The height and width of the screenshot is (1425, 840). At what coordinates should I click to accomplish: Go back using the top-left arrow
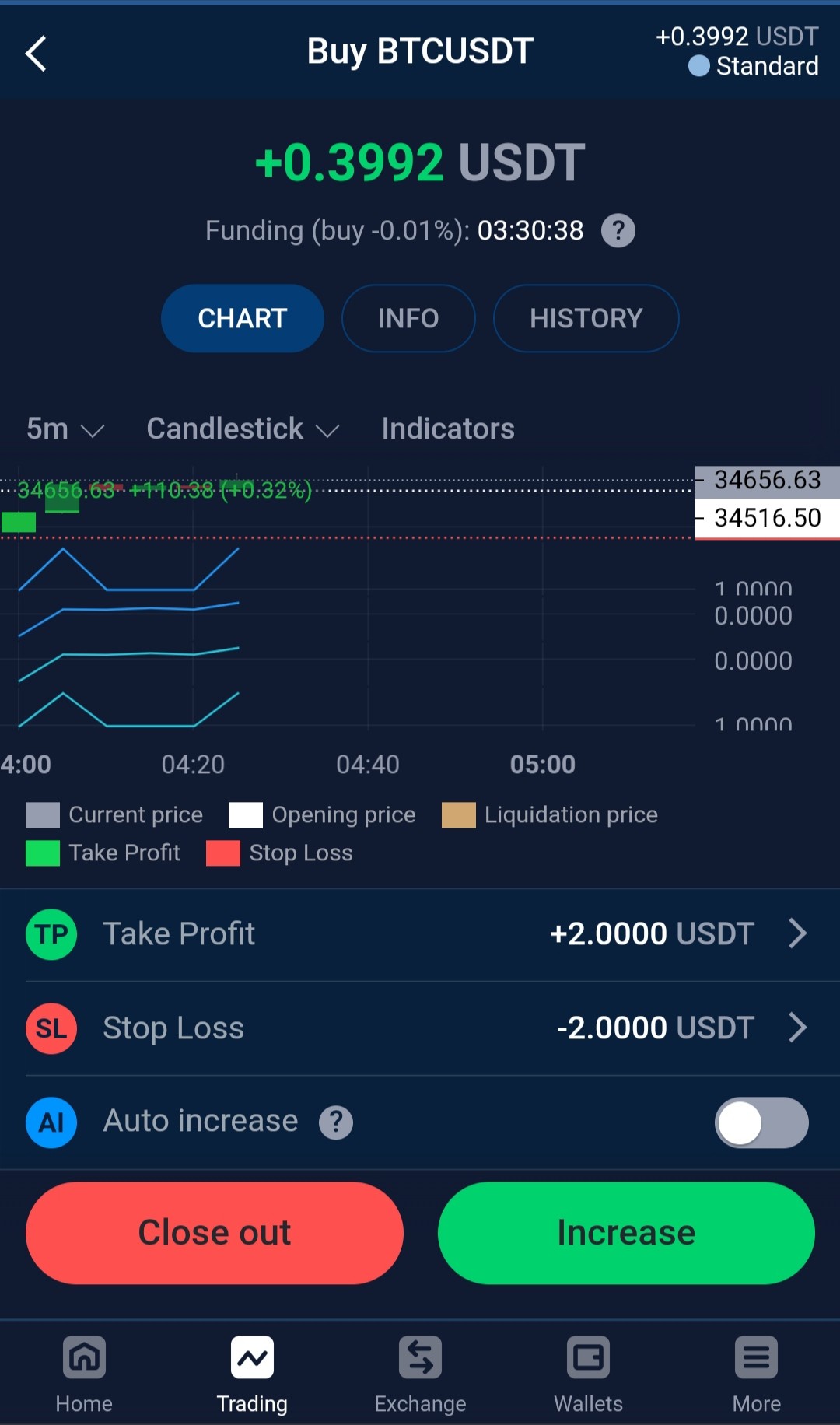click(x=36, y=54)
